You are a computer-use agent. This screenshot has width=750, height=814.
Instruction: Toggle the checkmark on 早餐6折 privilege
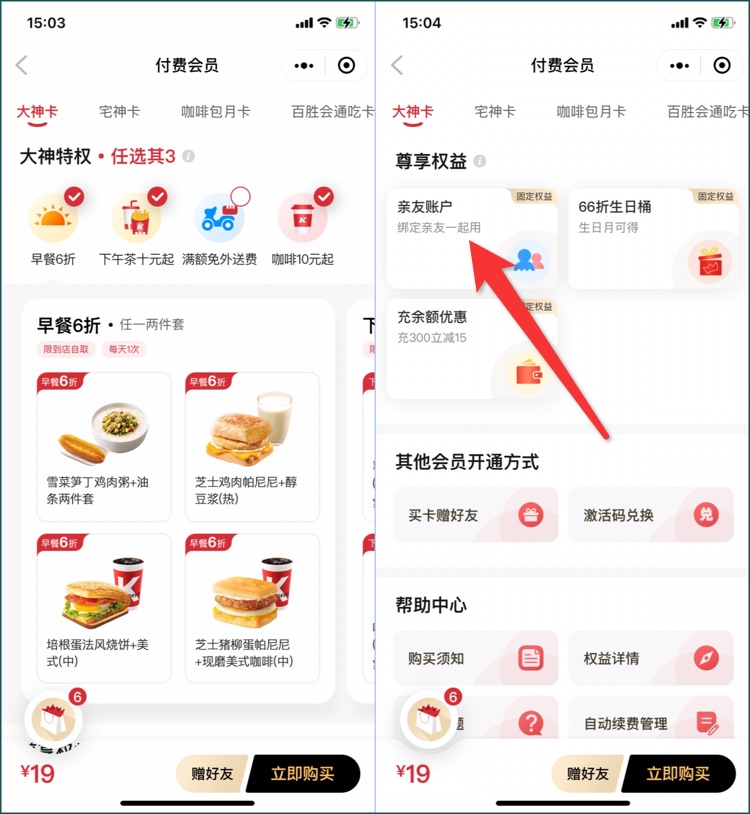pos(74,196)
